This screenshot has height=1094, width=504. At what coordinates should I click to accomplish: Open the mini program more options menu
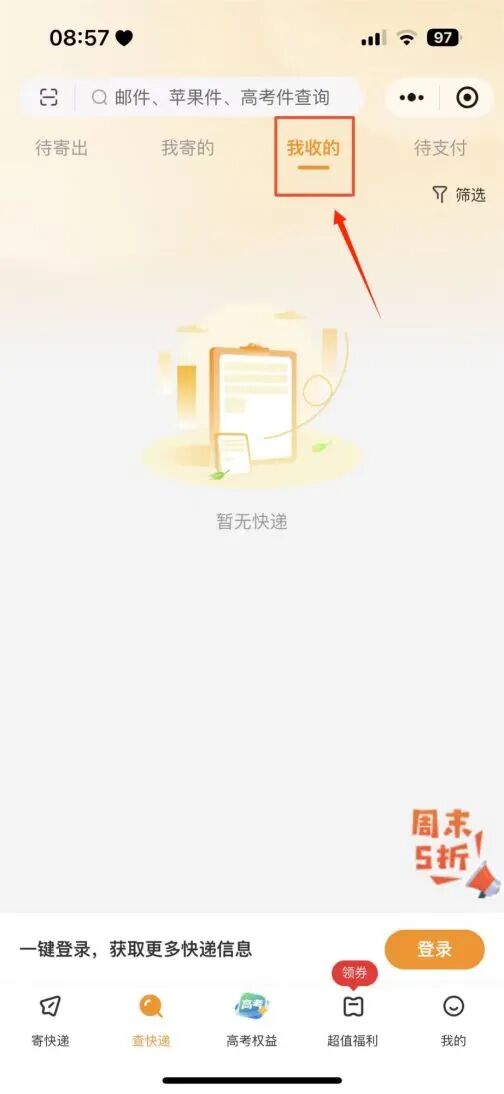pyautogui.click(x=412, y=97)
